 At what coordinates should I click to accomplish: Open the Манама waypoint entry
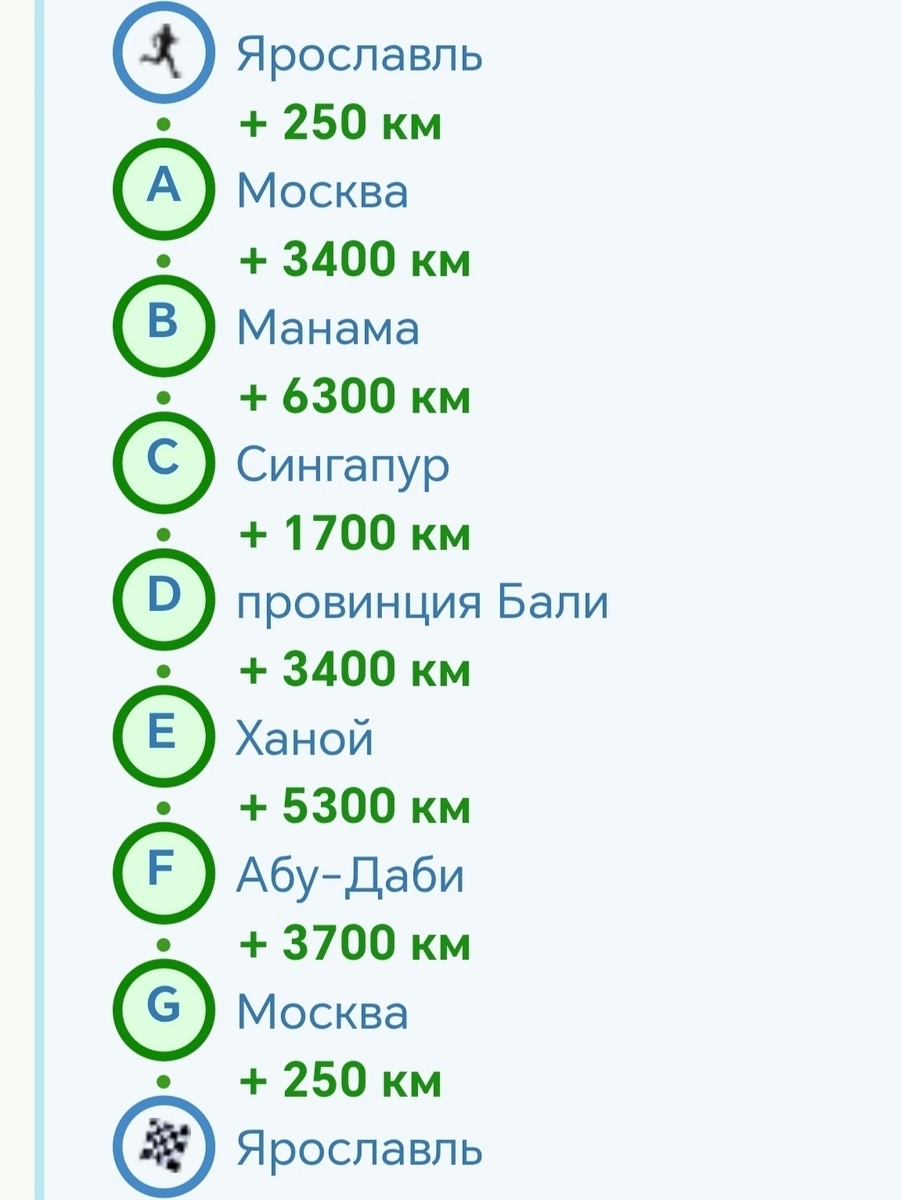[x=329, y=327]
